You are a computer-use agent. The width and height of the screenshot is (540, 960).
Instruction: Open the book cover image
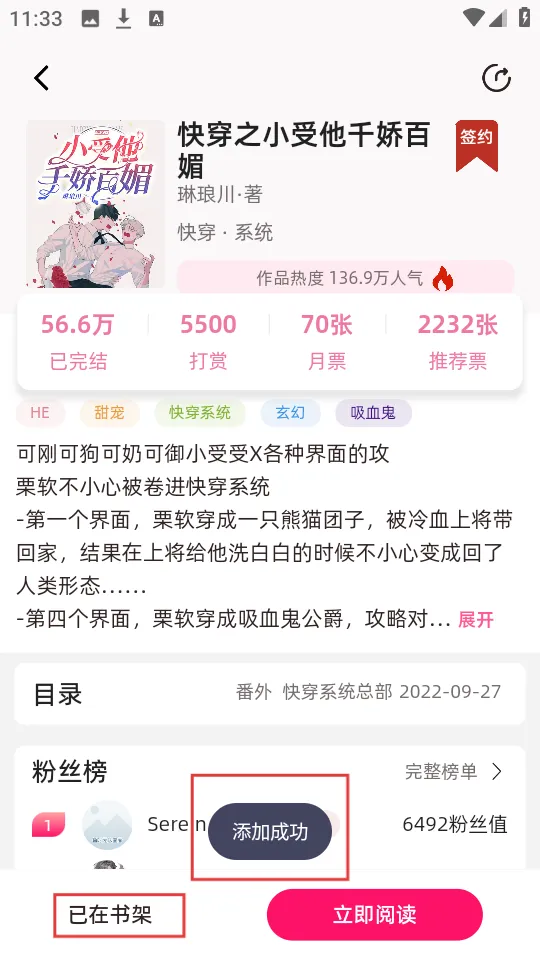tap(96, 204)
